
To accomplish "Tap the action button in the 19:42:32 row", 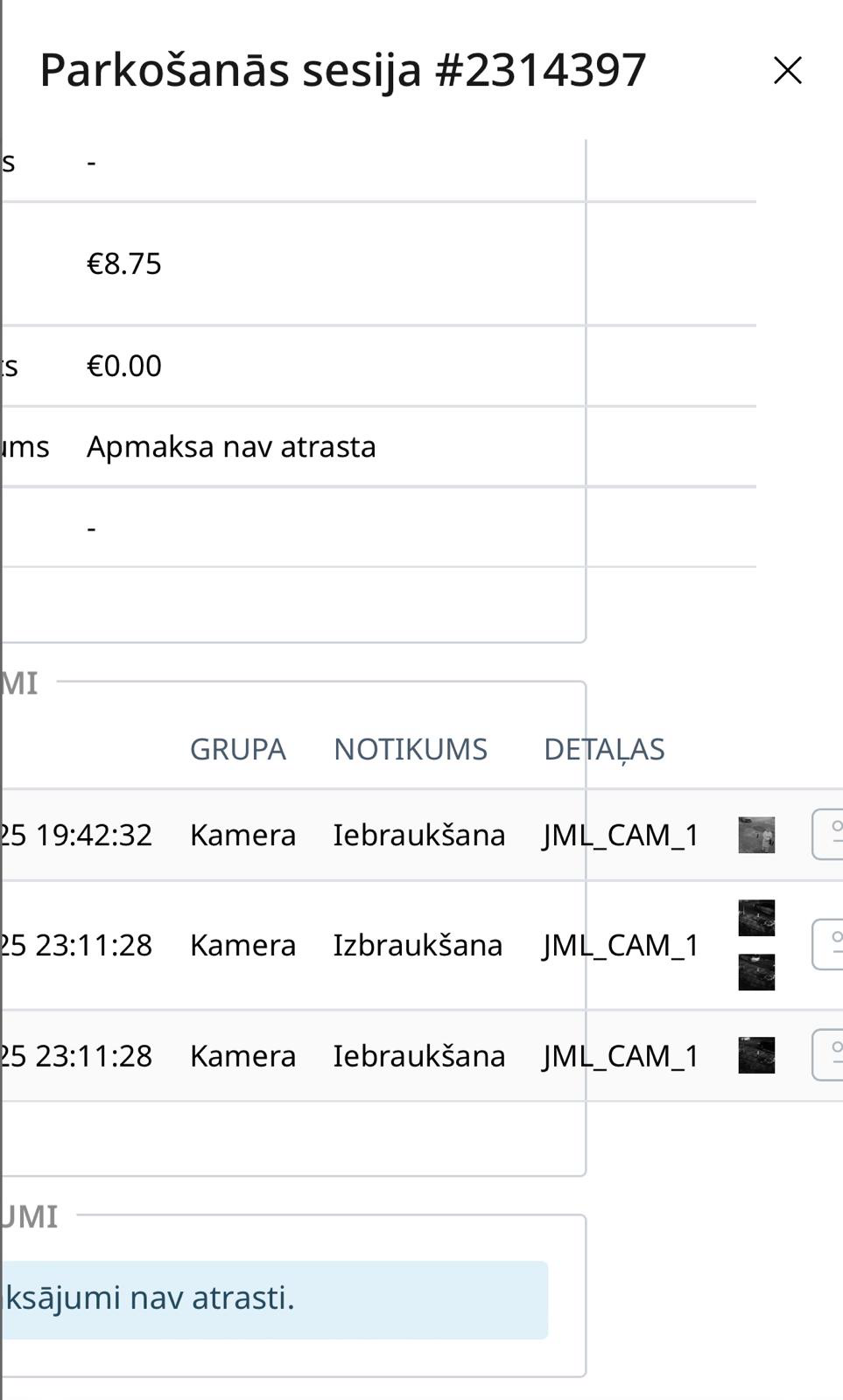I will (828, 835).
